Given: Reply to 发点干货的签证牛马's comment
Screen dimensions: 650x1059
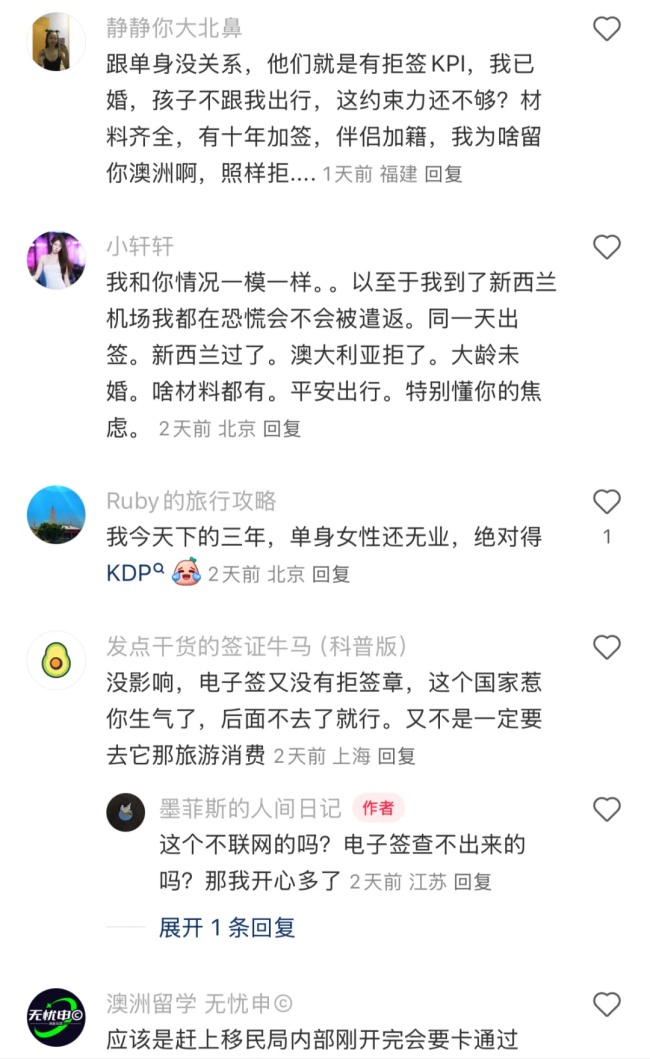Looking at the screenshot, I should pos(396,756).
